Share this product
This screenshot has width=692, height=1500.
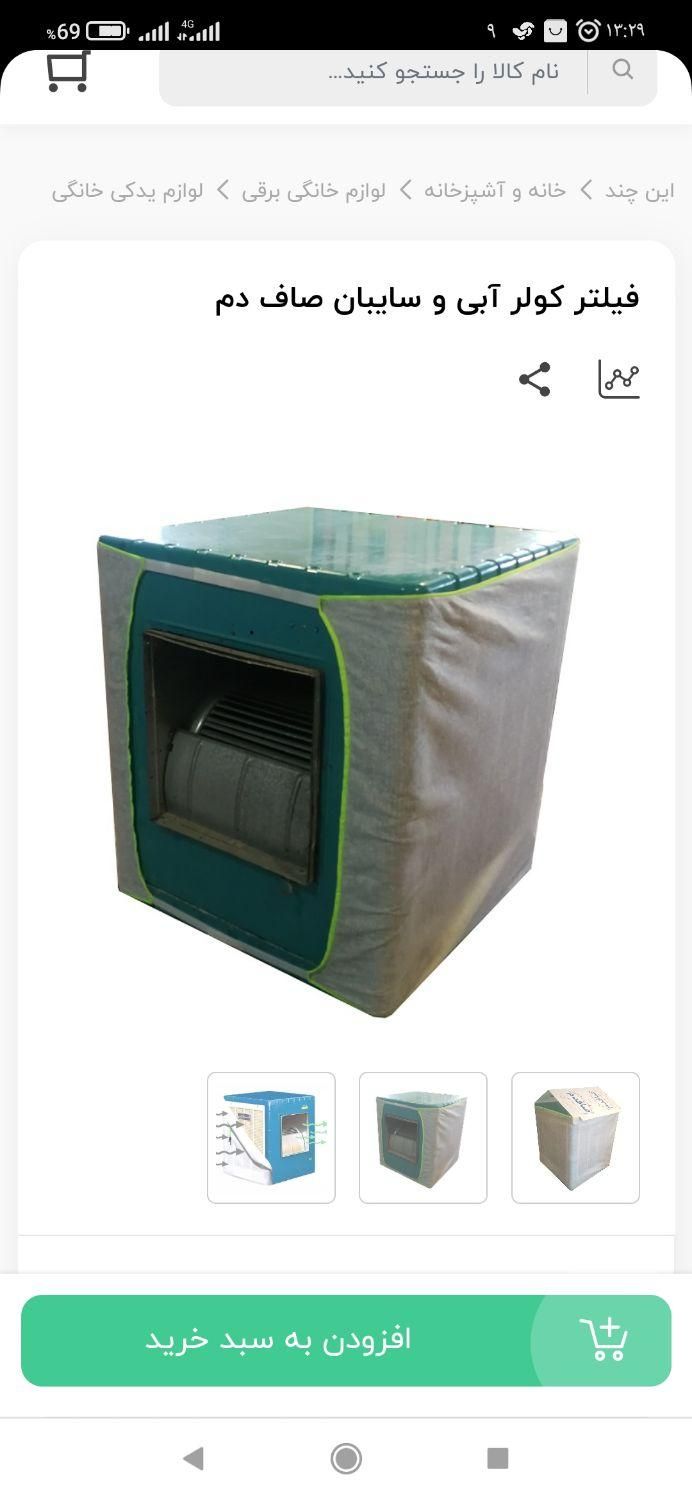[535, 379]
